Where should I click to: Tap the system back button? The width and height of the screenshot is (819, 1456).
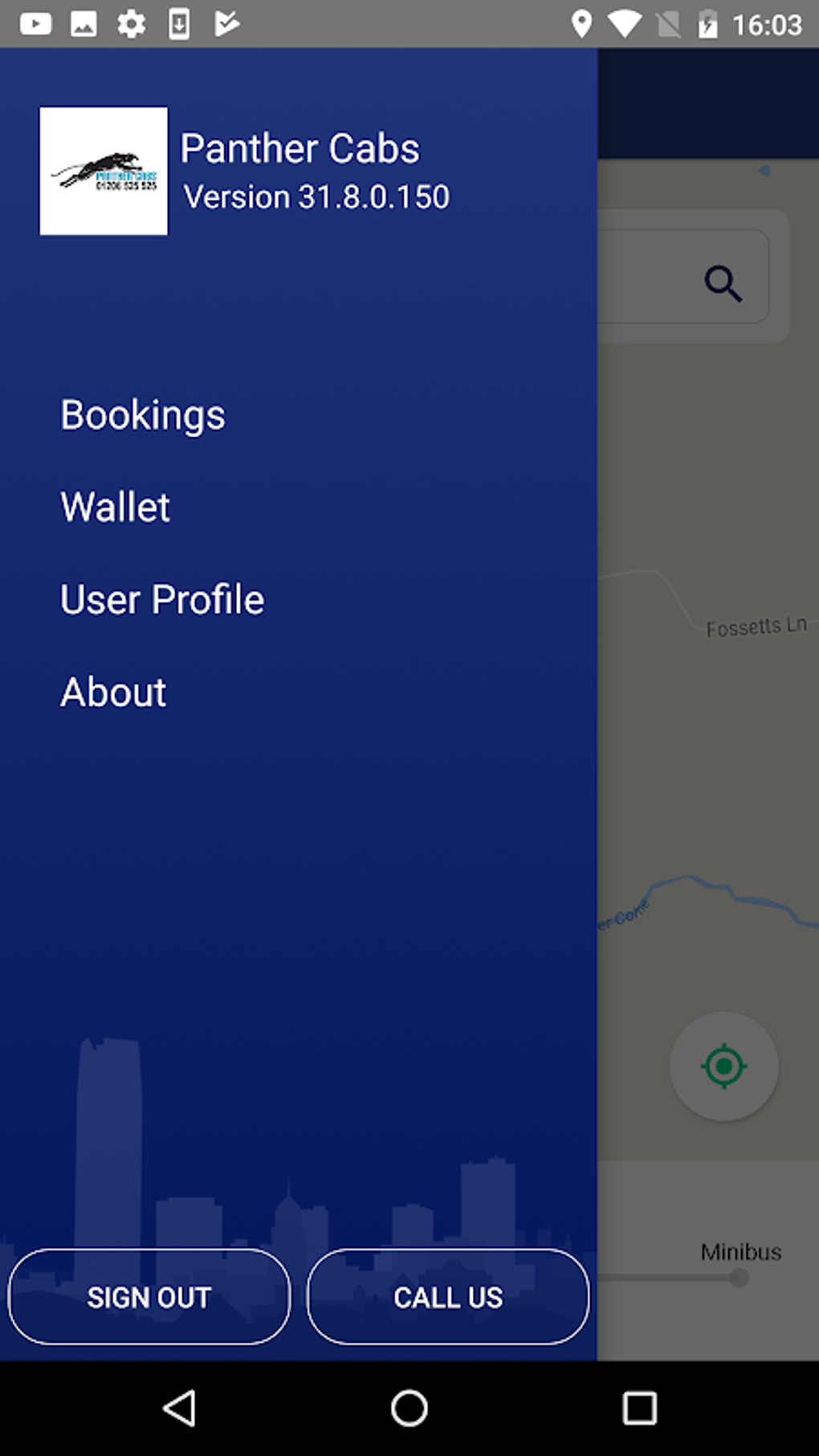[x=180, y=1408]
